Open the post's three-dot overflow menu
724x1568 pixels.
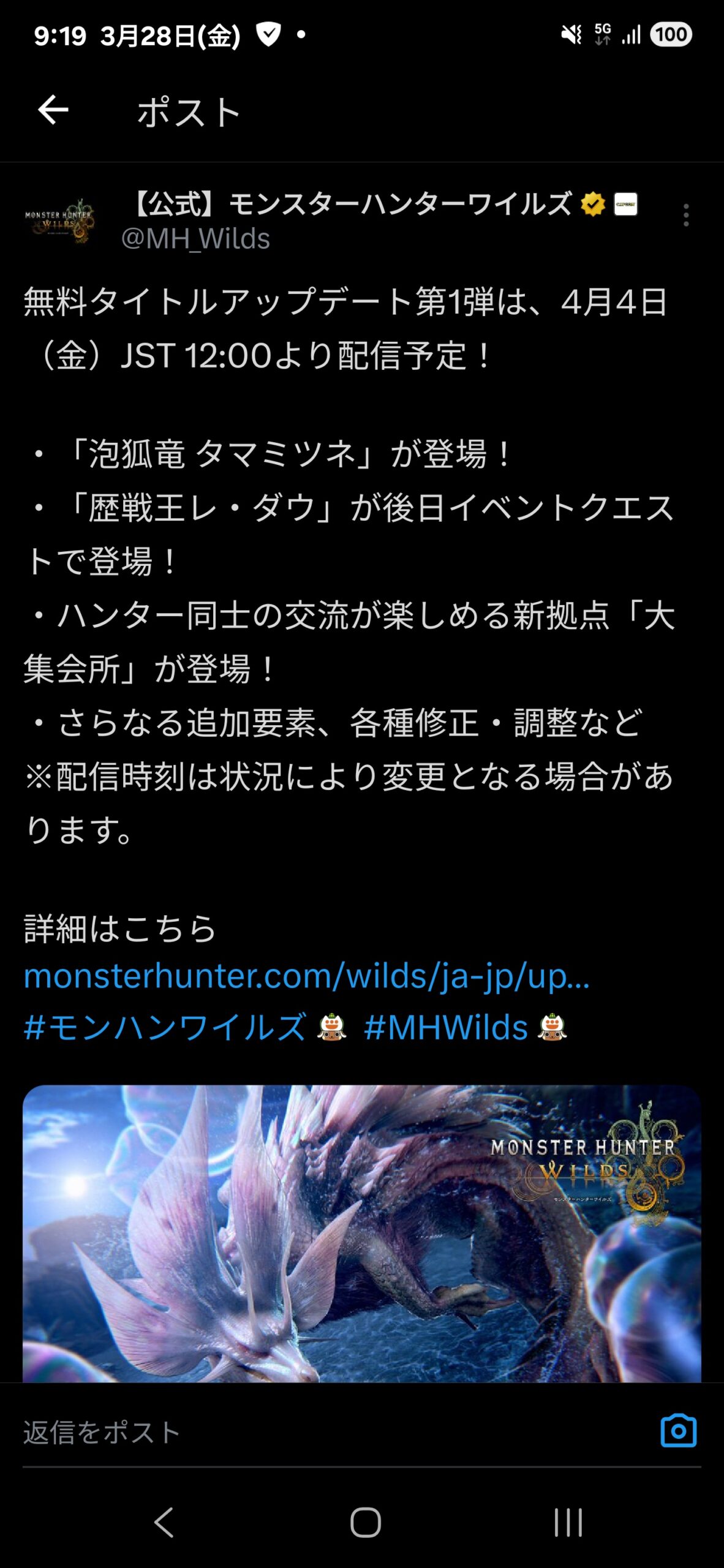[686, 215]
